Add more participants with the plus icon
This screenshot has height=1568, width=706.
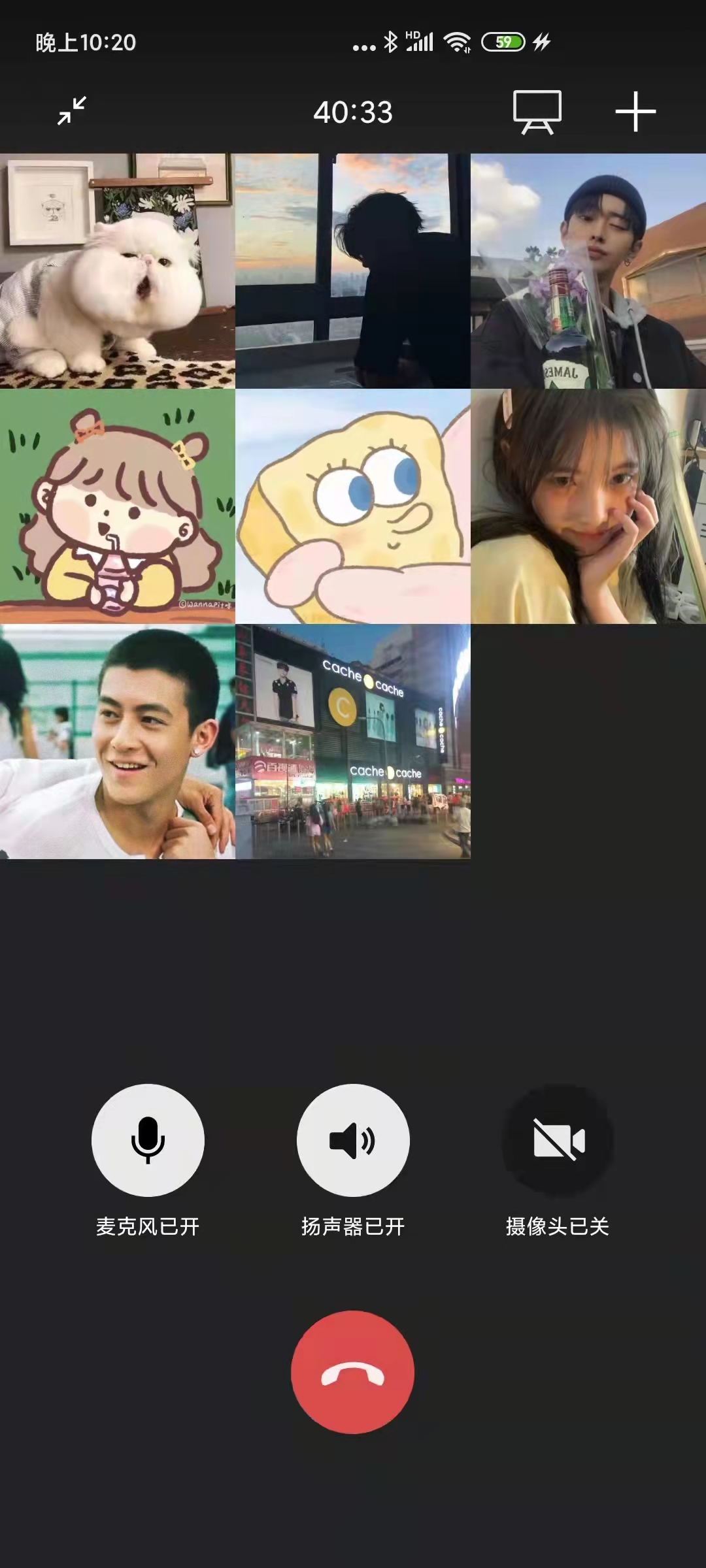pyautogui.click(x=635, y=112)
